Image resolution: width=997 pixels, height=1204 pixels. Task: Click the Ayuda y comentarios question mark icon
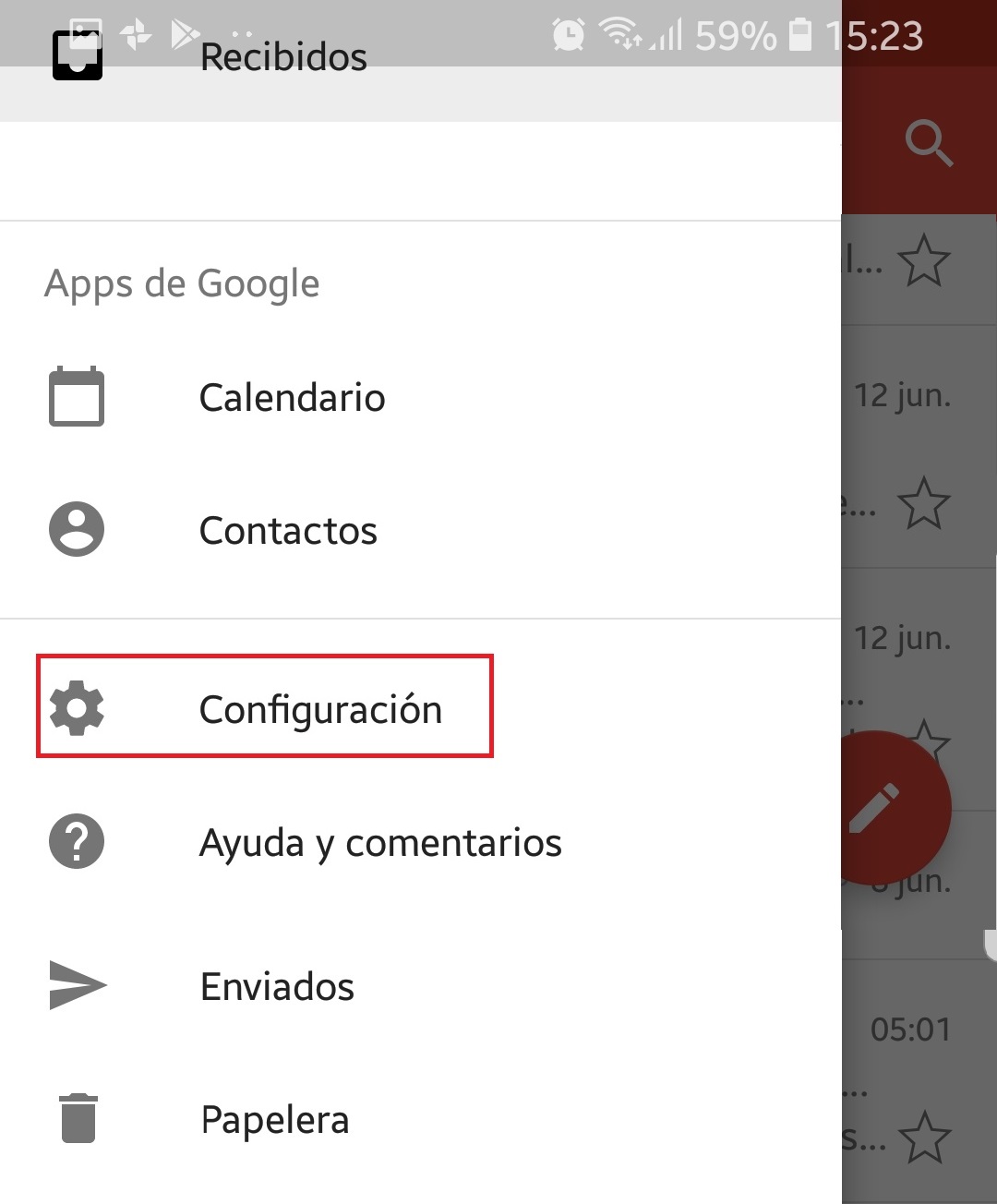coord(76,841)
